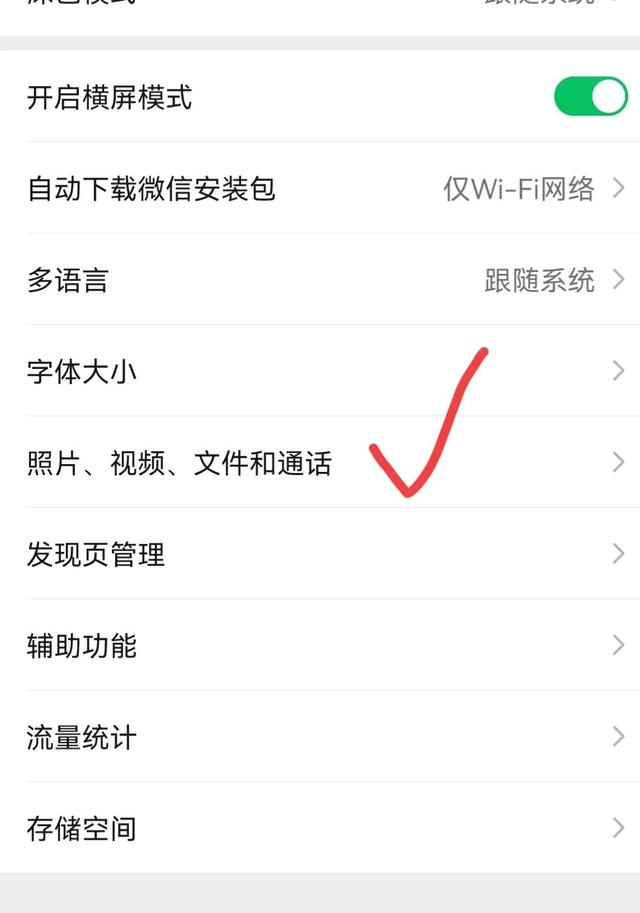Open 流量统计 data usage
The height and width of the screenshot is (913, 640).
pyautogui.click(x=320, y=738)
